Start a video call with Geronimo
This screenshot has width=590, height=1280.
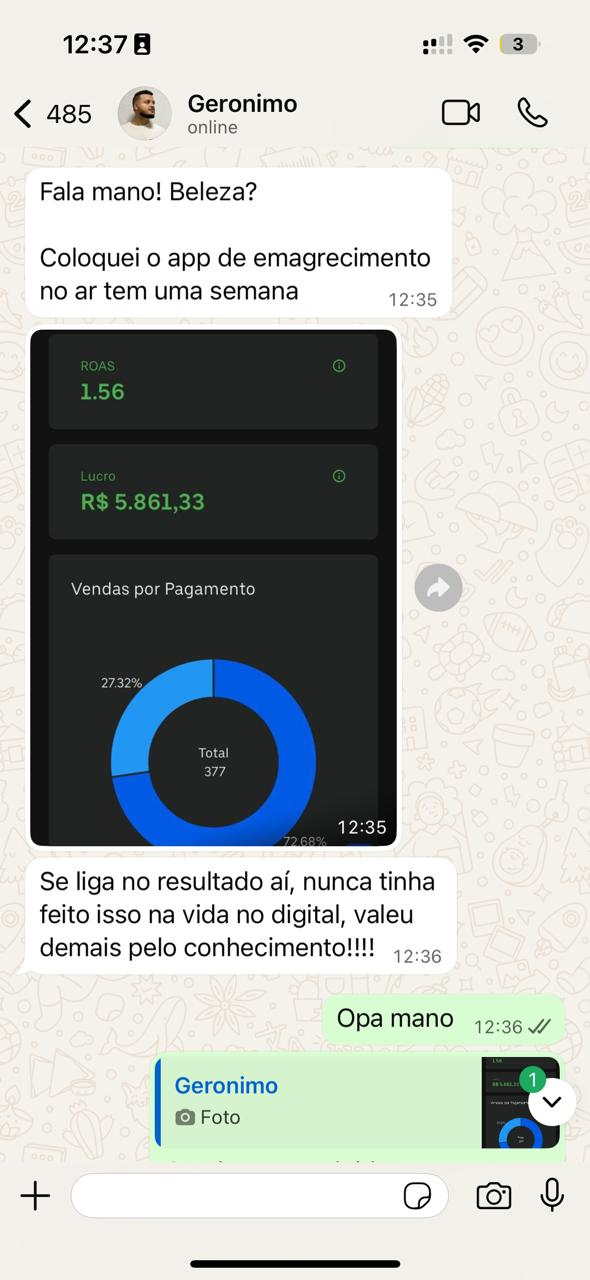tap(461, 113)
